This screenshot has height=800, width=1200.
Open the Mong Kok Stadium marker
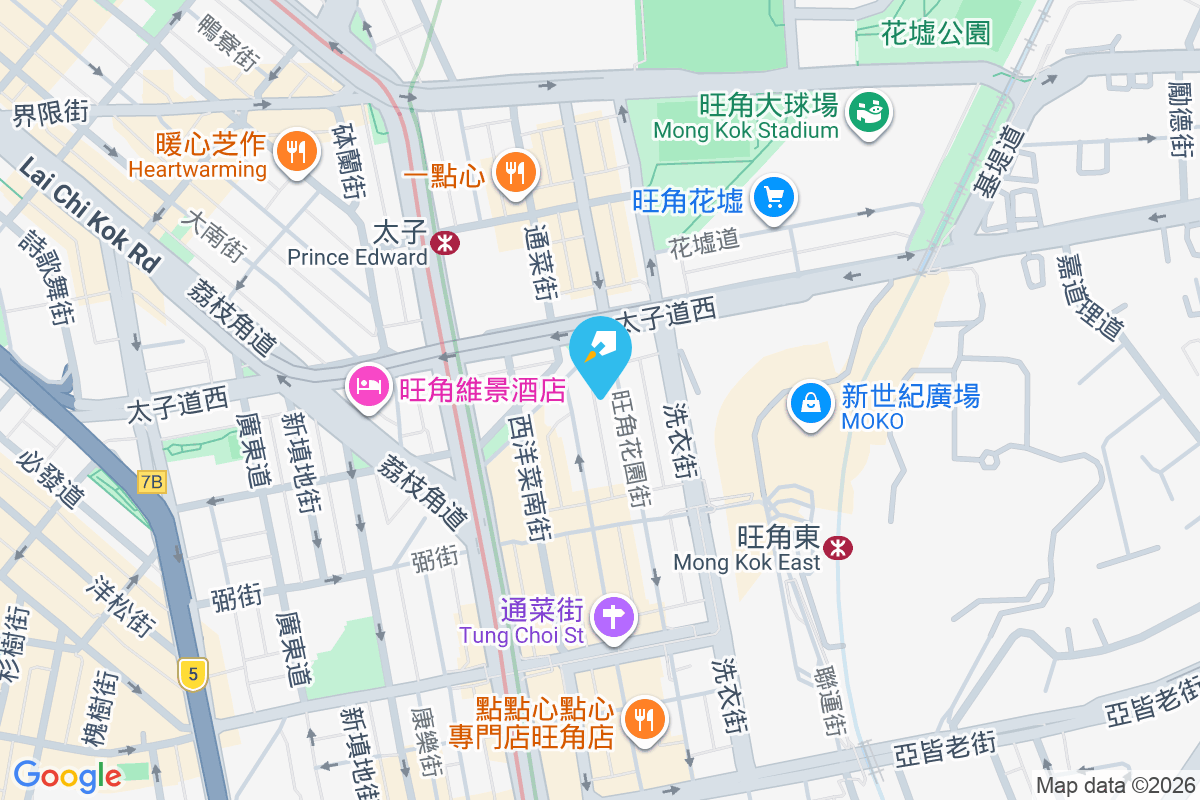(x=869, y=111)
